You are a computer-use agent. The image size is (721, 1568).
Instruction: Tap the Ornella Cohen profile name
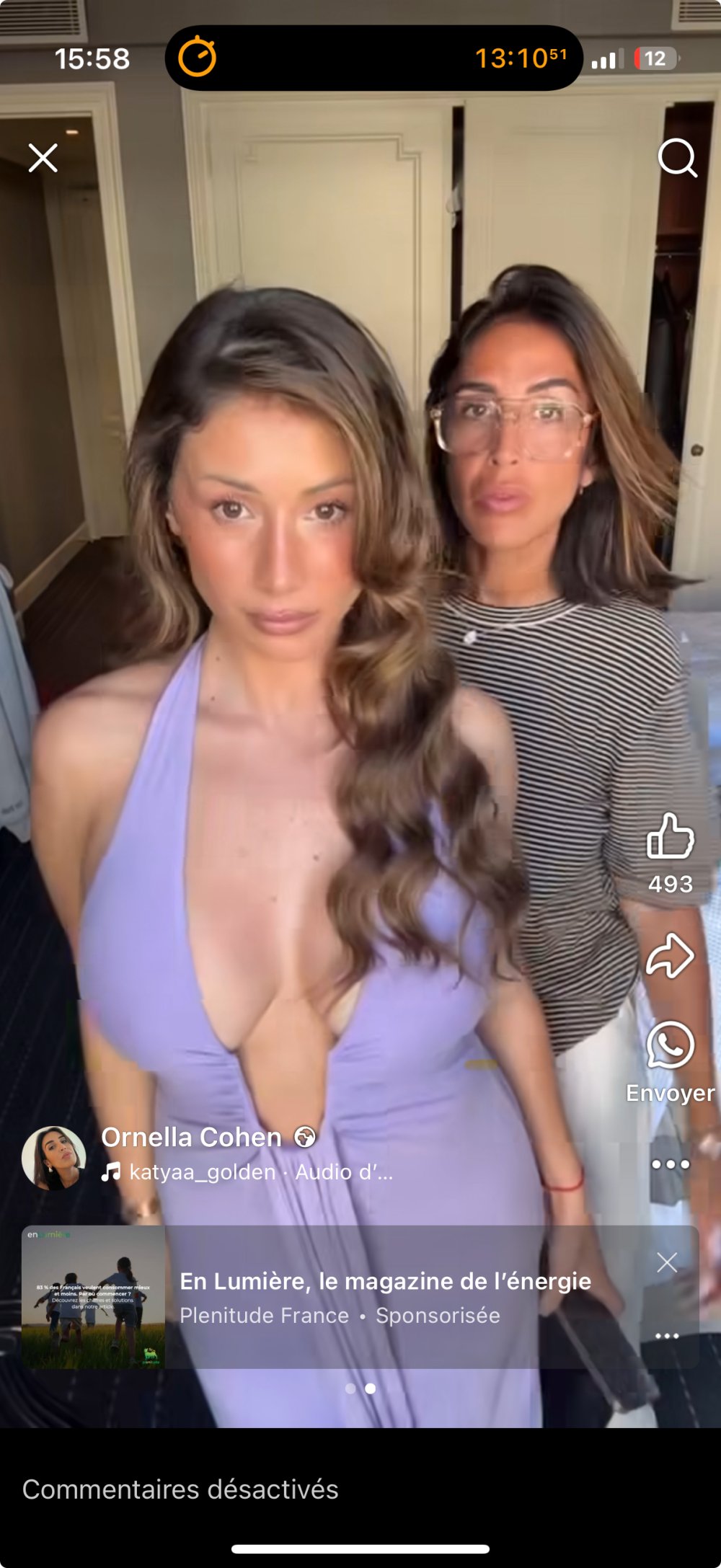pyautogui.click(x=192, y=1138)
